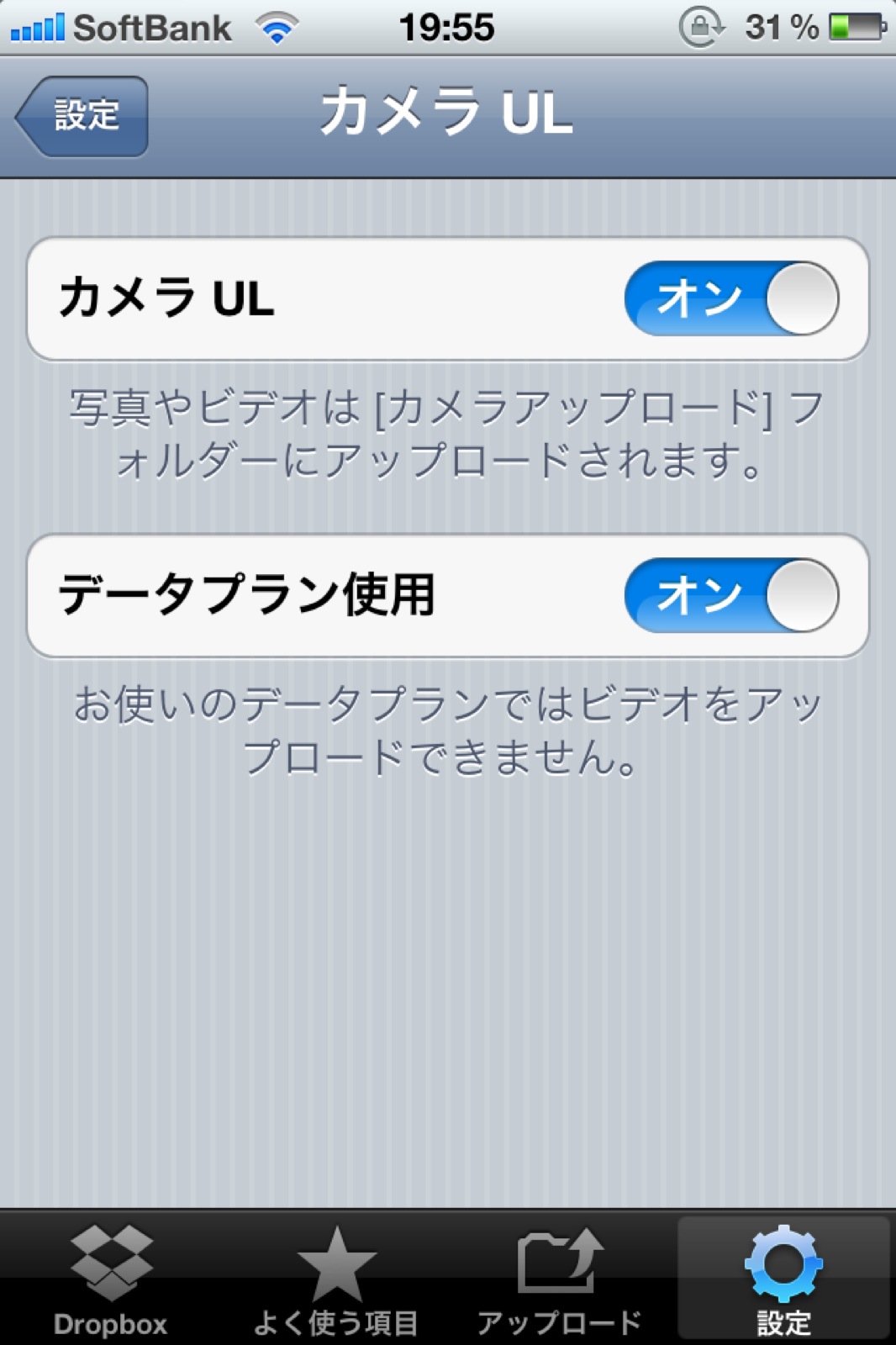Image resolution: width=896 pixels, height=1345 pixels.
Task: Open the よく使う項目 favorites tab
Action: (x=336, y=1279)
